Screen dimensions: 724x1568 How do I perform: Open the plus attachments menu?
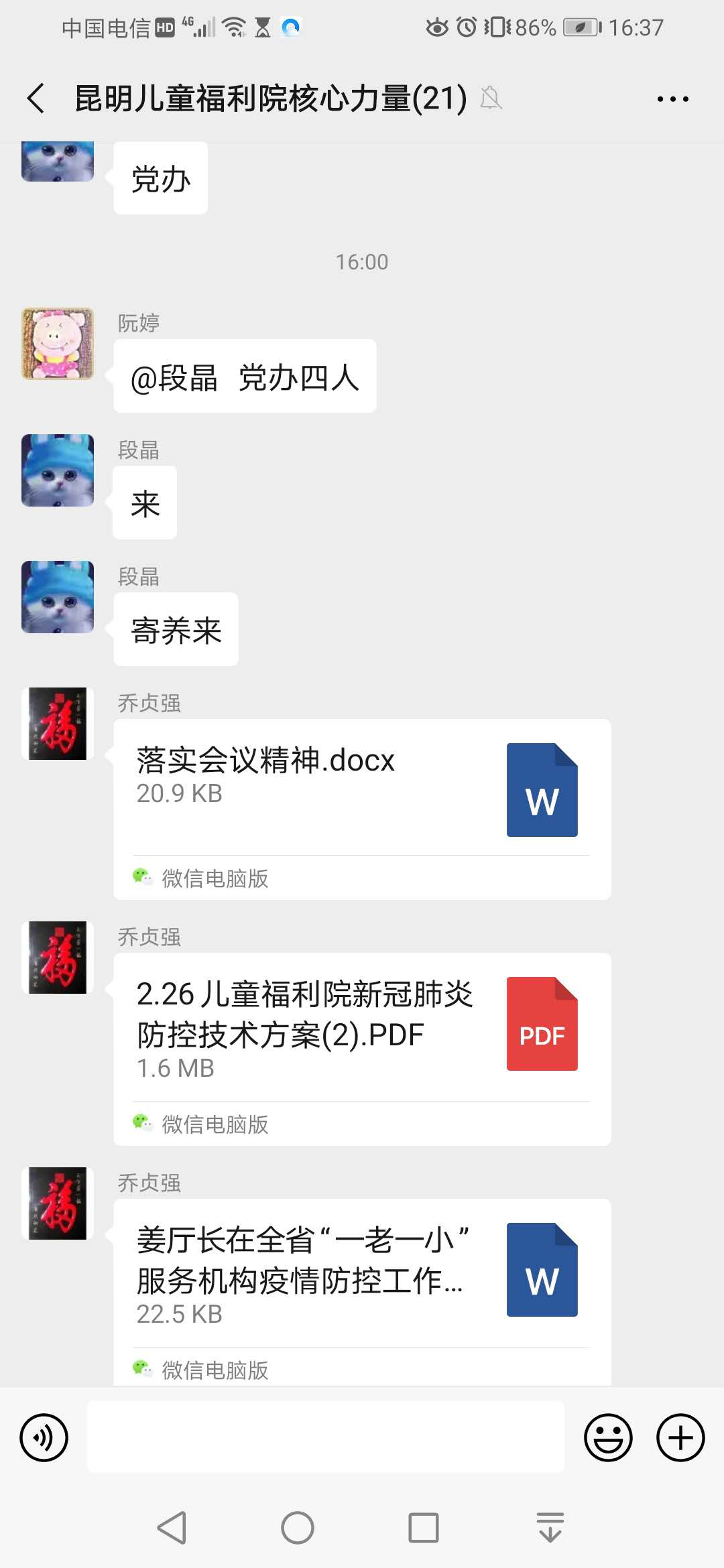click(x=680, y=1437)
